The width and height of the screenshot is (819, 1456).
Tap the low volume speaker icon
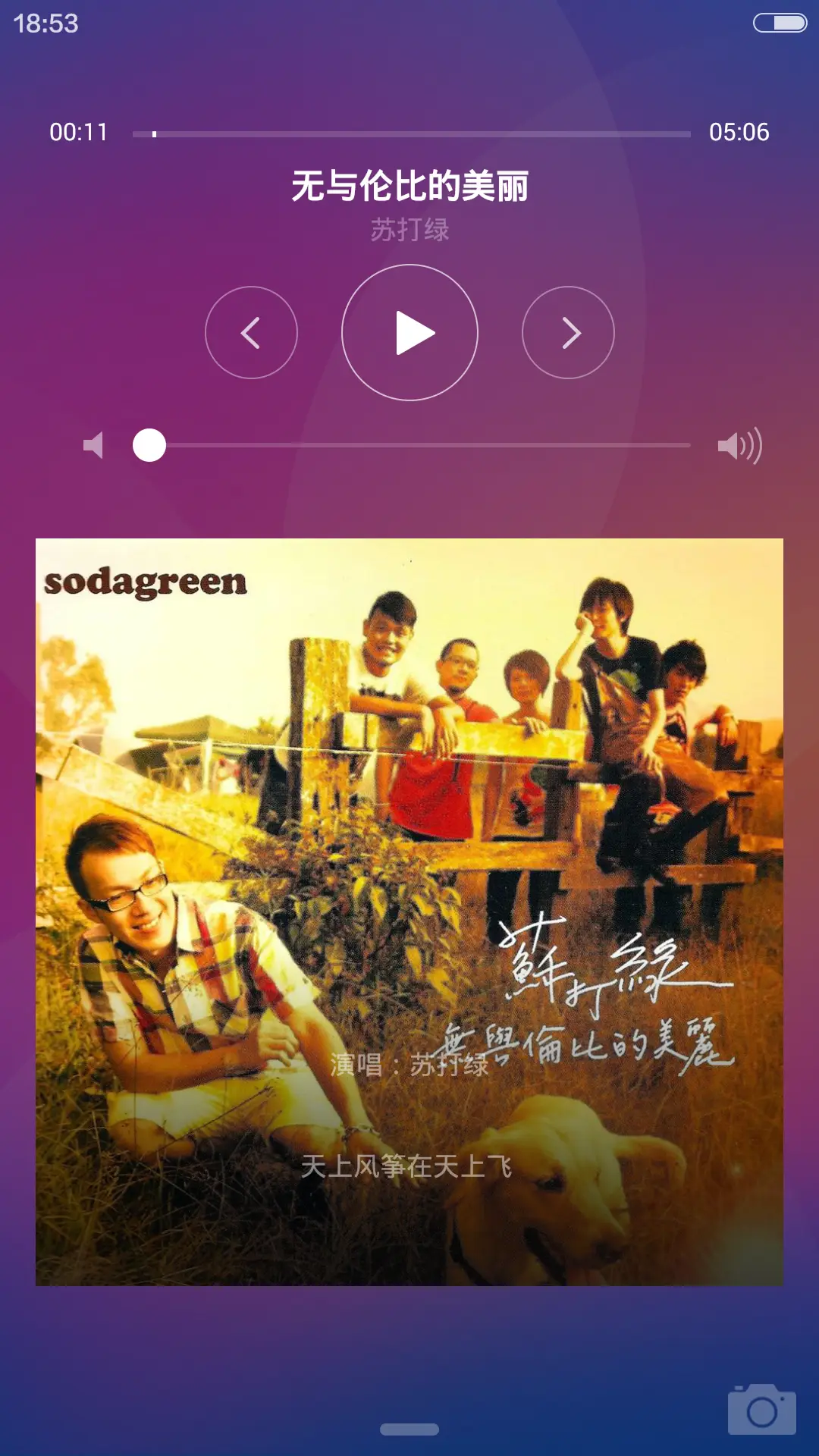pyautogui.click(x=93, y=445)
